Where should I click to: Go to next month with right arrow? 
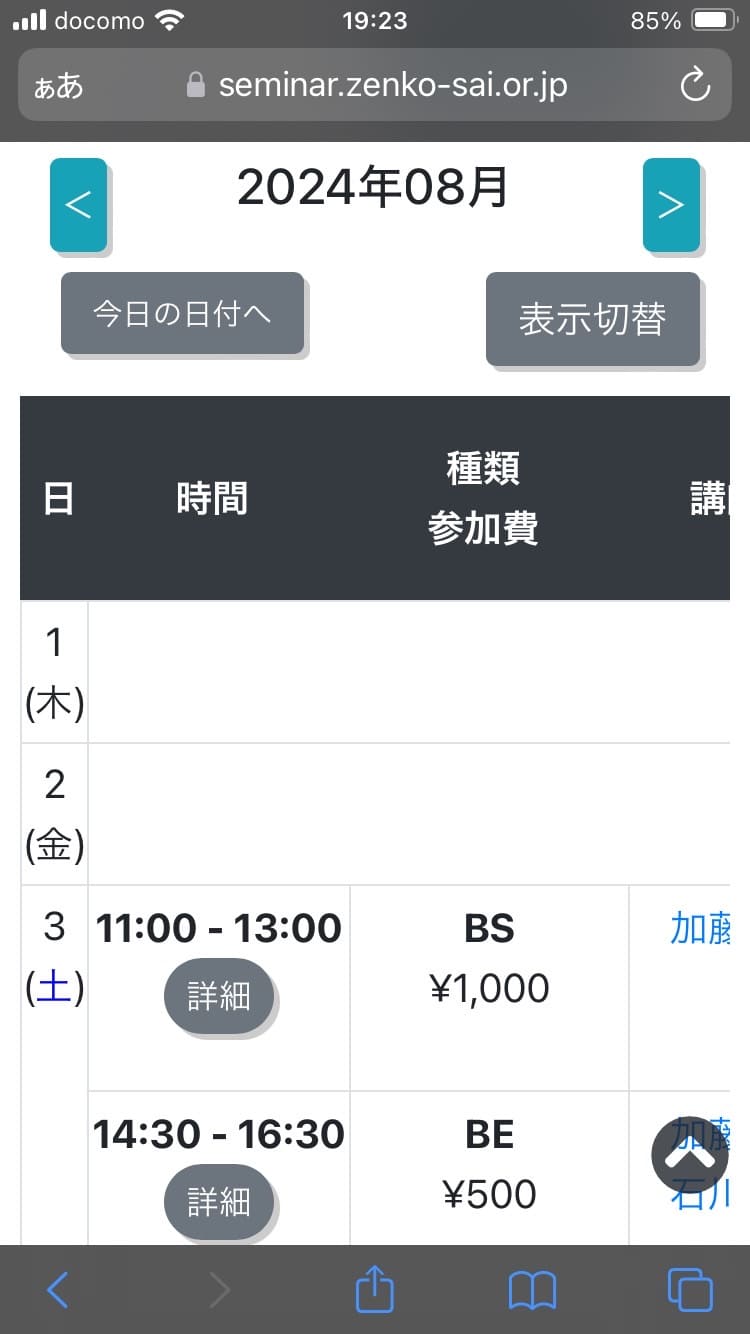click(x=671, y=205)
